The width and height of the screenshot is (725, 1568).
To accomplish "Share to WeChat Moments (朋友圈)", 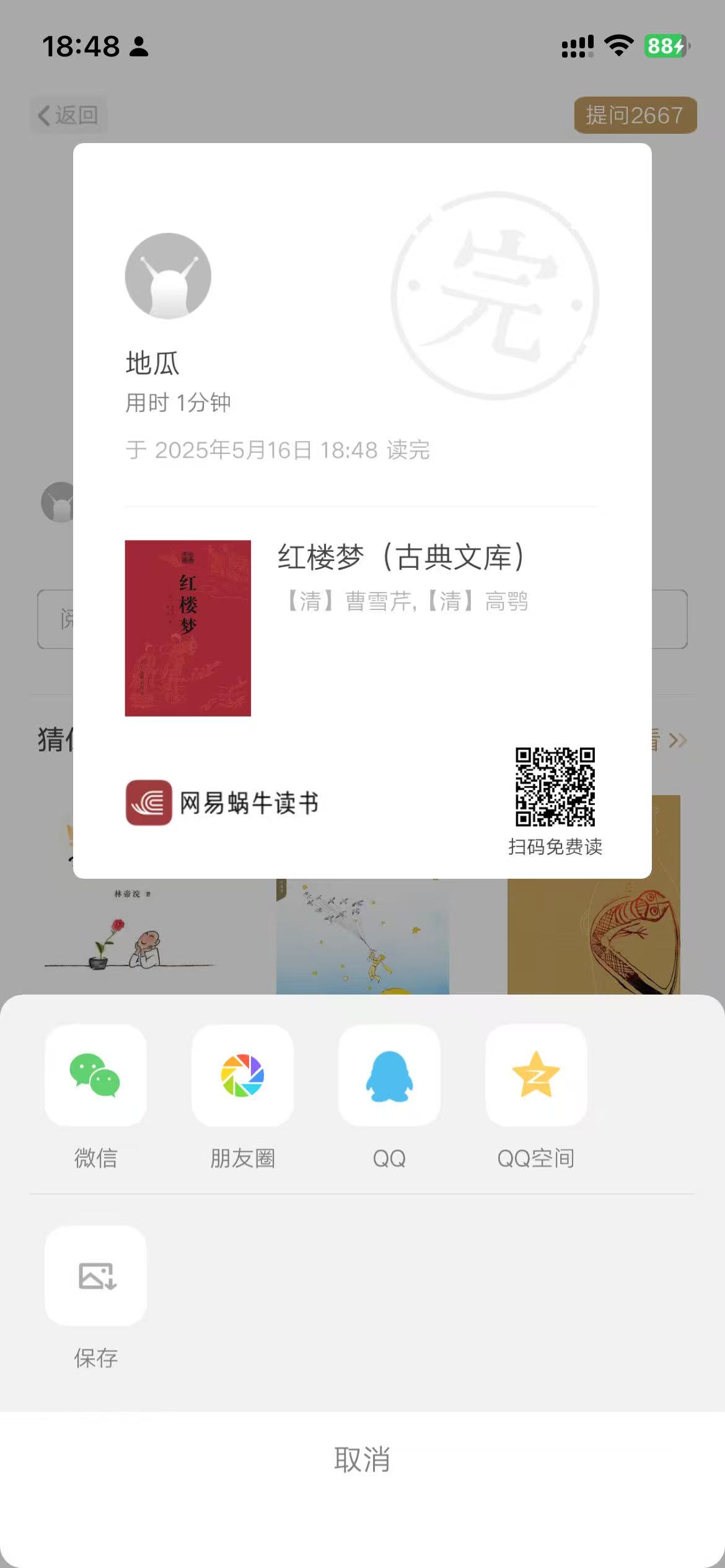I will (242, 1076).
